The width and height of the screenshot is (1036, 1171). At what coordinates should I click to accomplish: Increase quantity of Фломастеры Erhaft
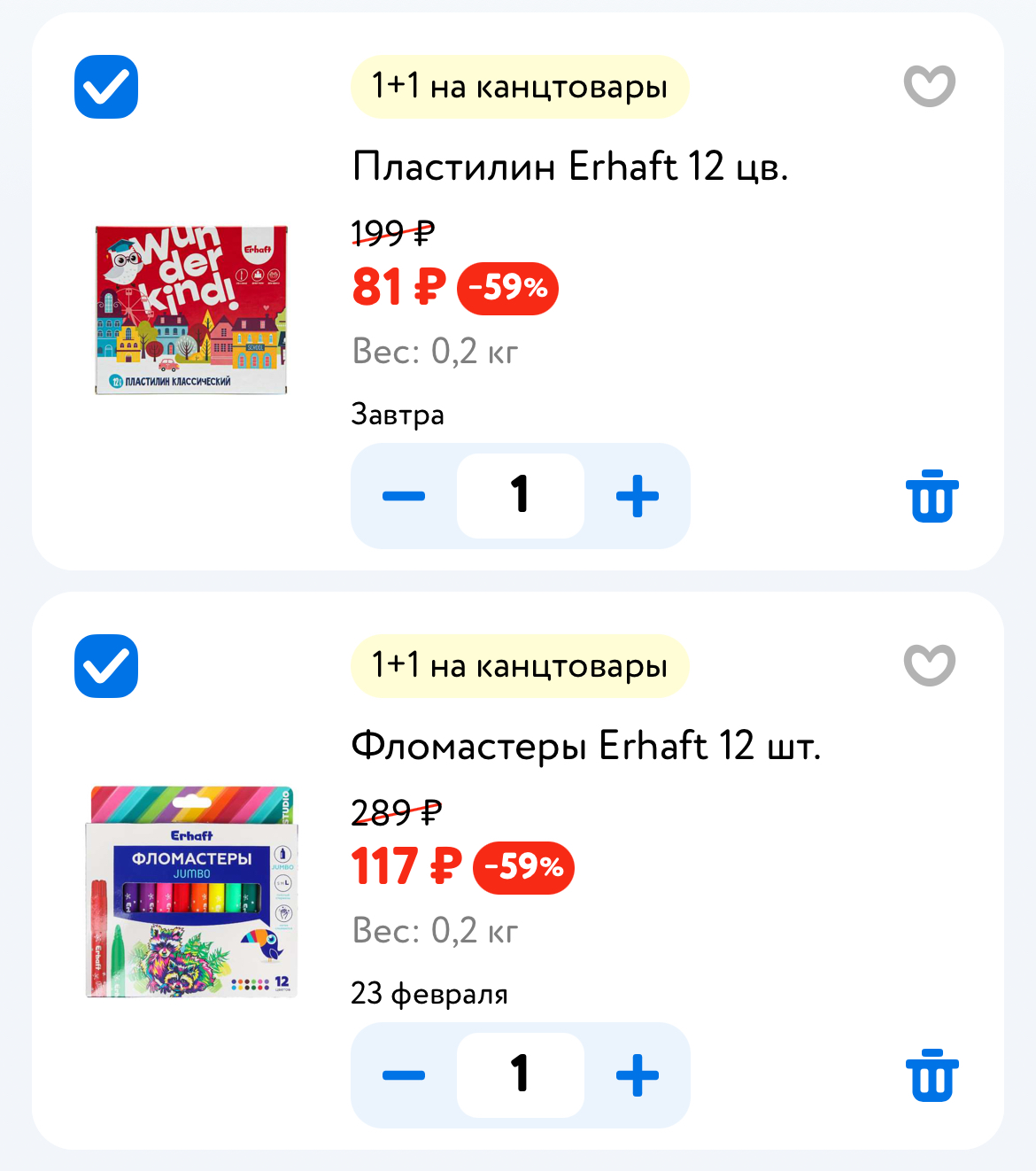pyautogui.click(x=638, y=1075)
